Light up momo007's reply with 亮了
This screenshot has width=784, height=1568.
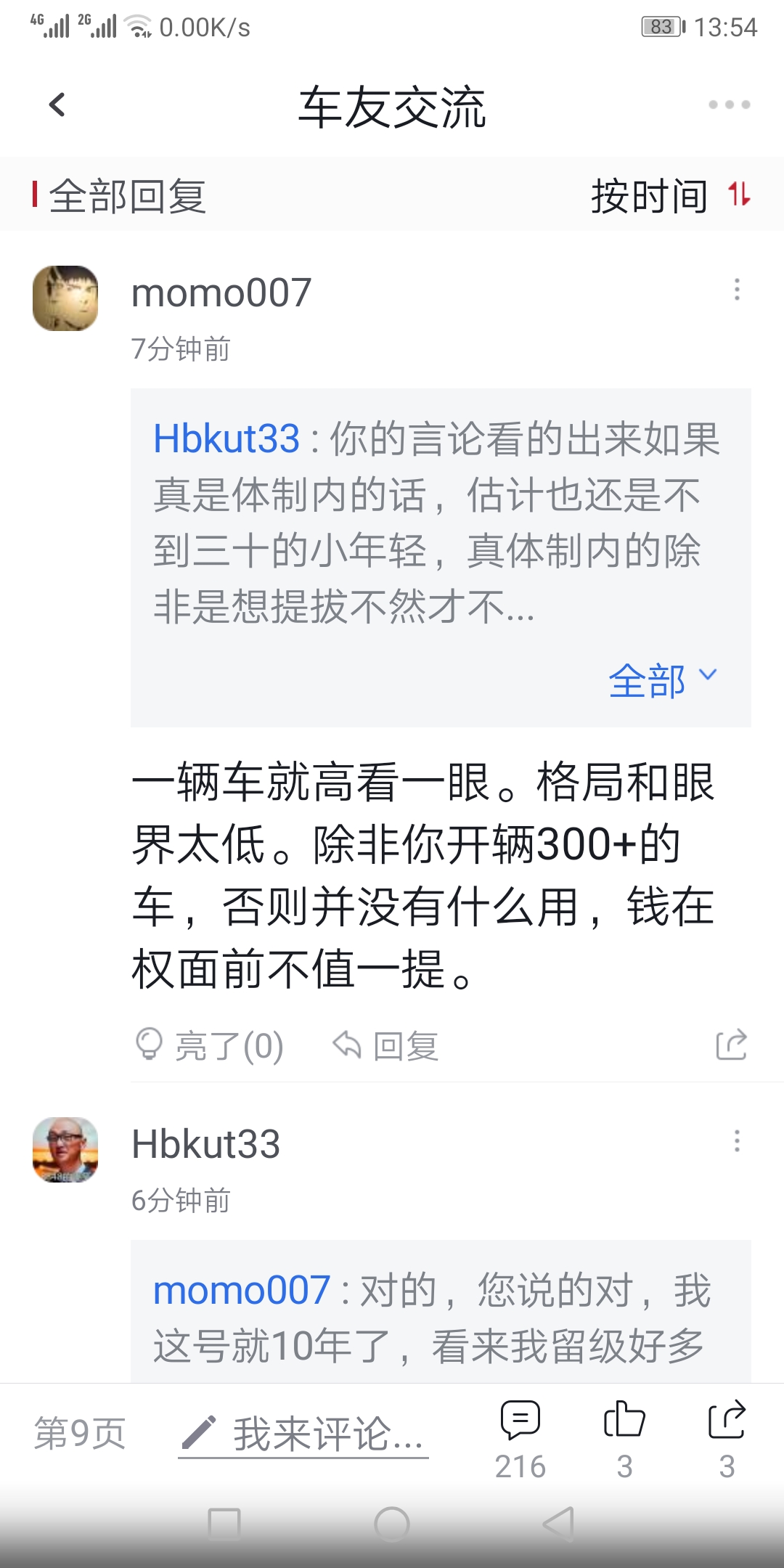pyautogui.click(x=209, y=1046)
